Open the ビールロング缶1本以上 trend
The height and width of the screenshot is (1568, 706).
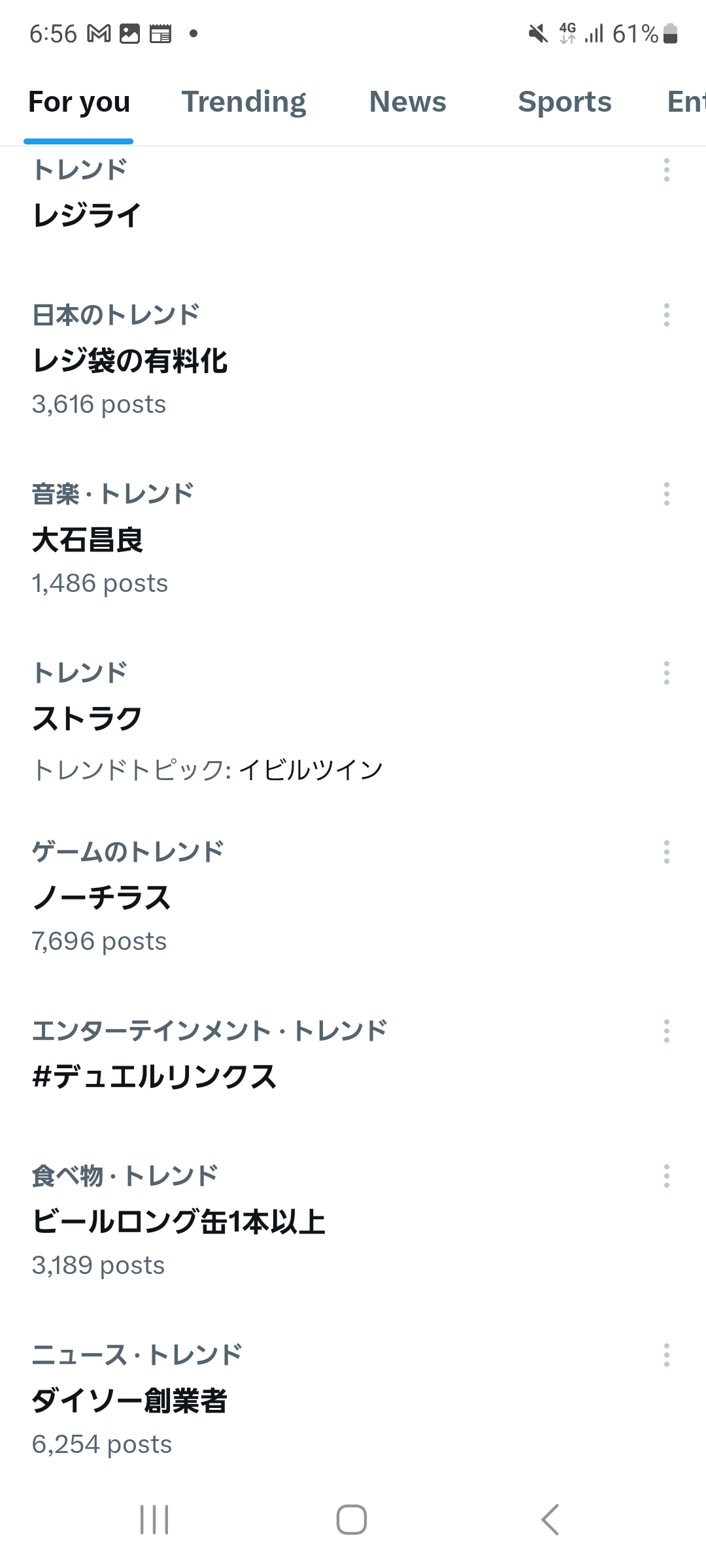click(x=178, y=1222)
